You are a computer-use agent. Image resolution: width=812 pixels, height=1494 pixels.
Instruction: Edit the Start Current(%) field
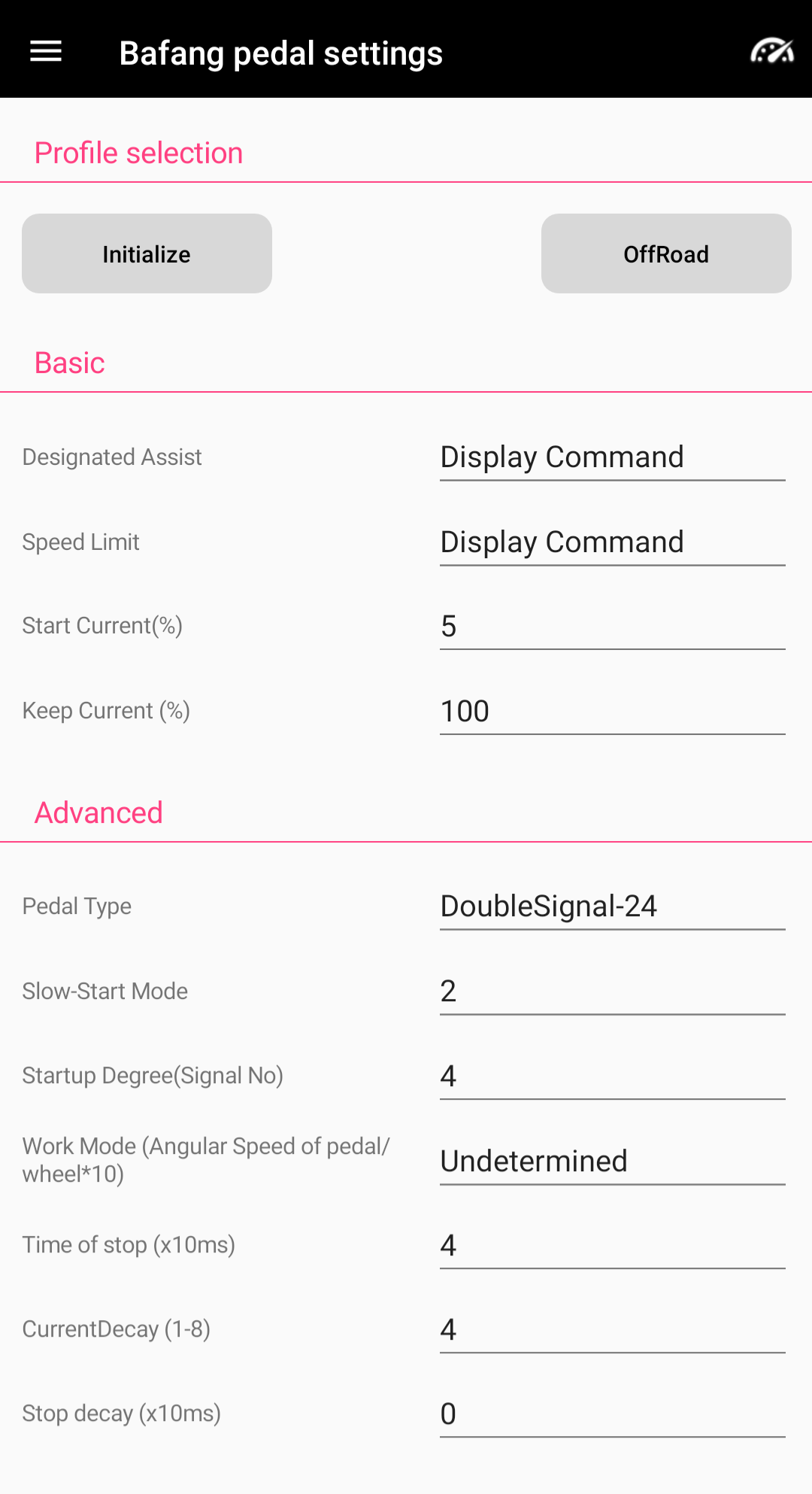click(612, 627)
